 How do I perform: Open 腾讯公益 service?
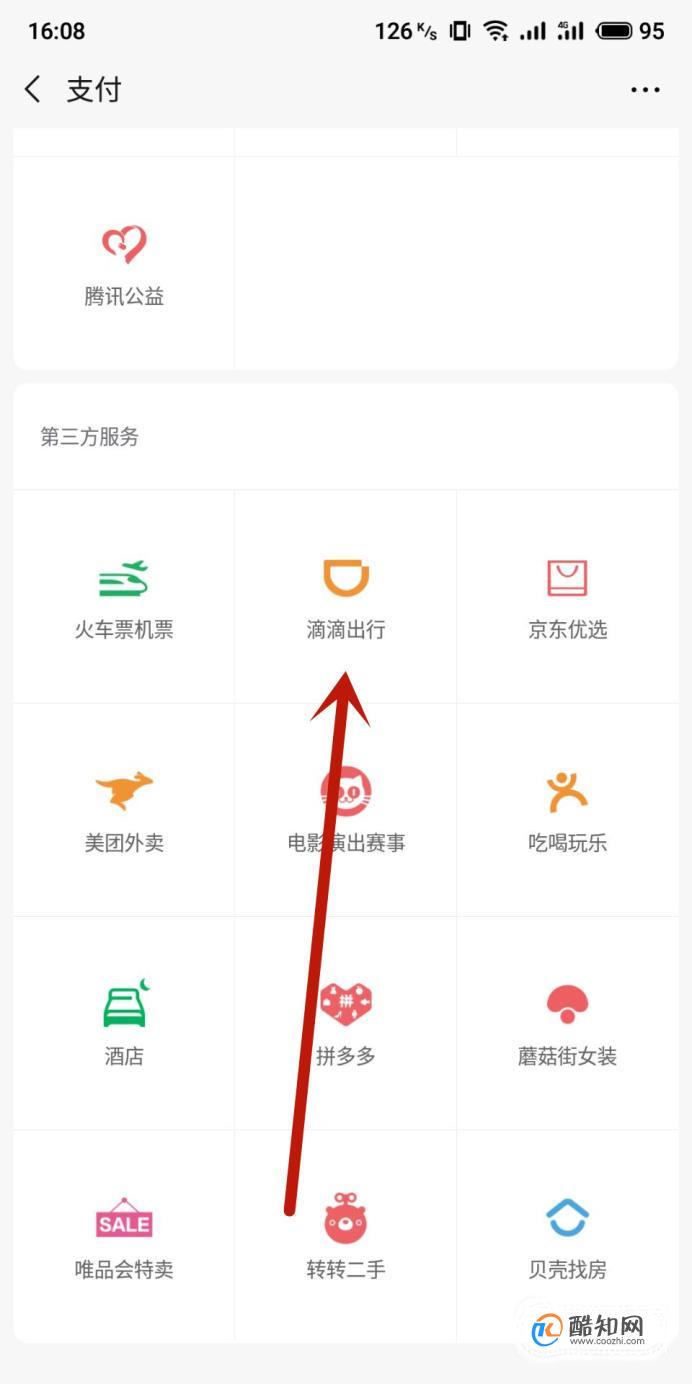click(124, 263)
